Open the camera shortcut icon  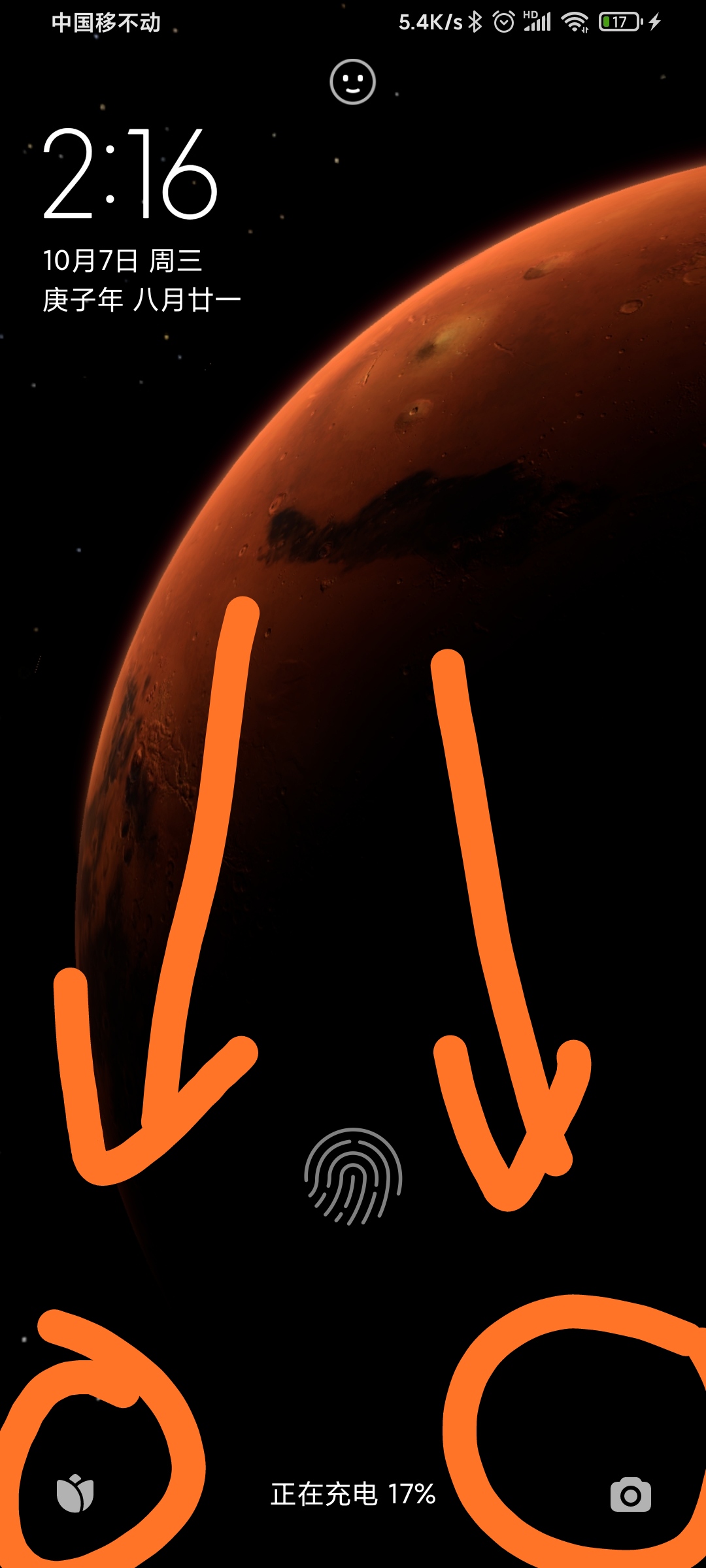pos(631,1494)
